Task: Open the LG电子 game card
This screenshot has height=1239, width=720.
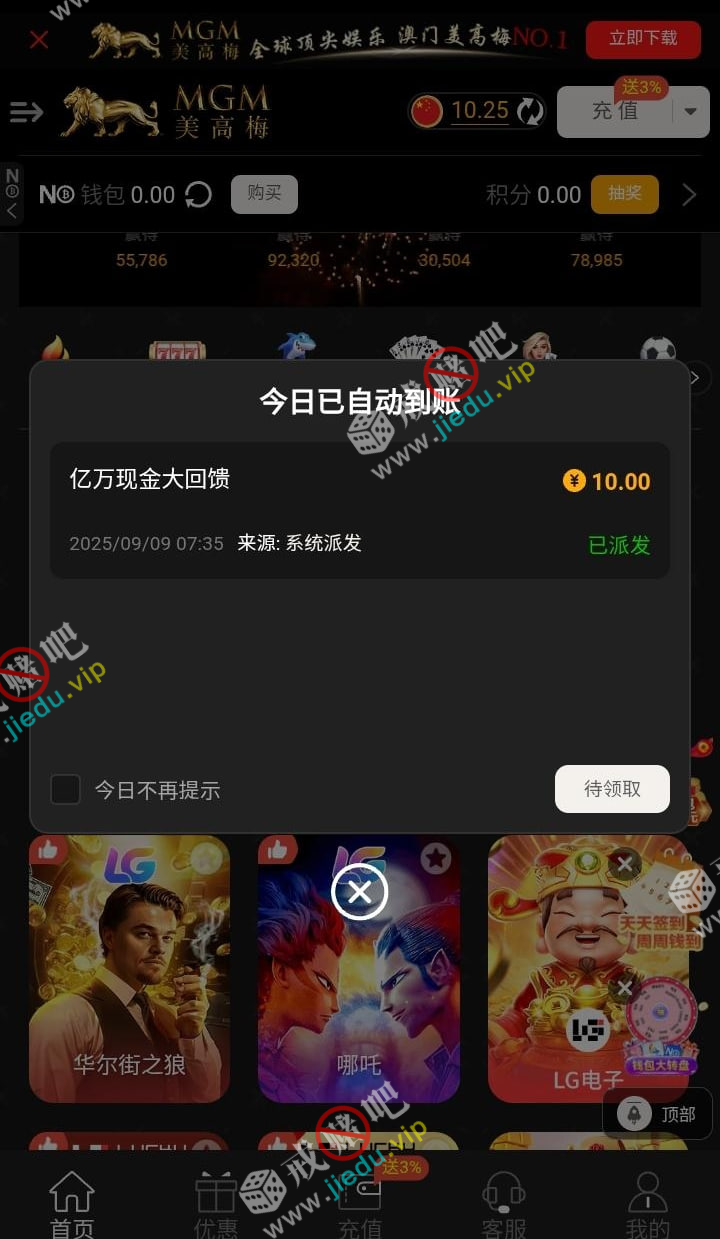Action: click(588, 968)
